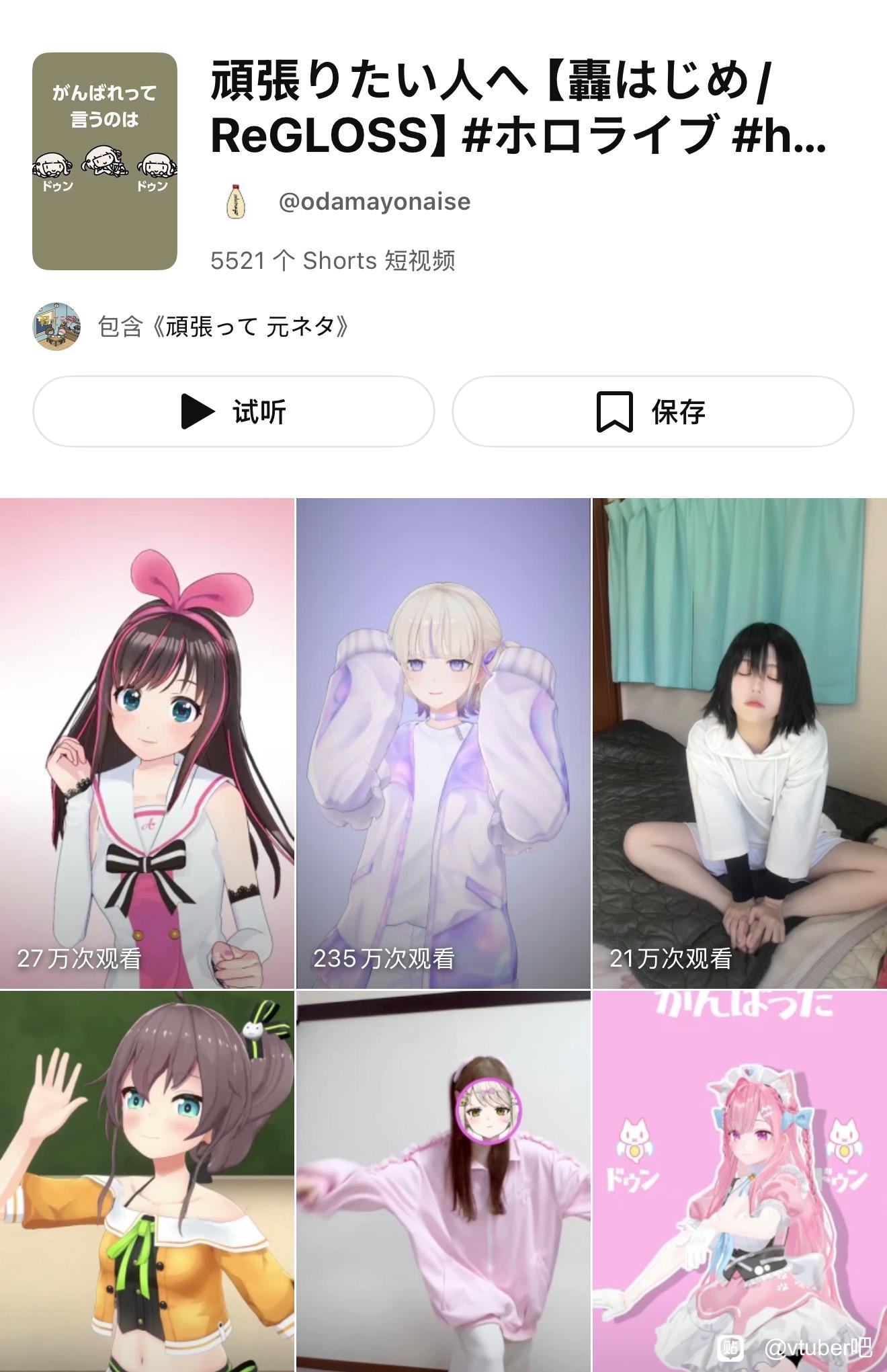Open the Short of the dancer in pink hoodie
Viewport: 887px width, 1372px height.
point(443,1180)
